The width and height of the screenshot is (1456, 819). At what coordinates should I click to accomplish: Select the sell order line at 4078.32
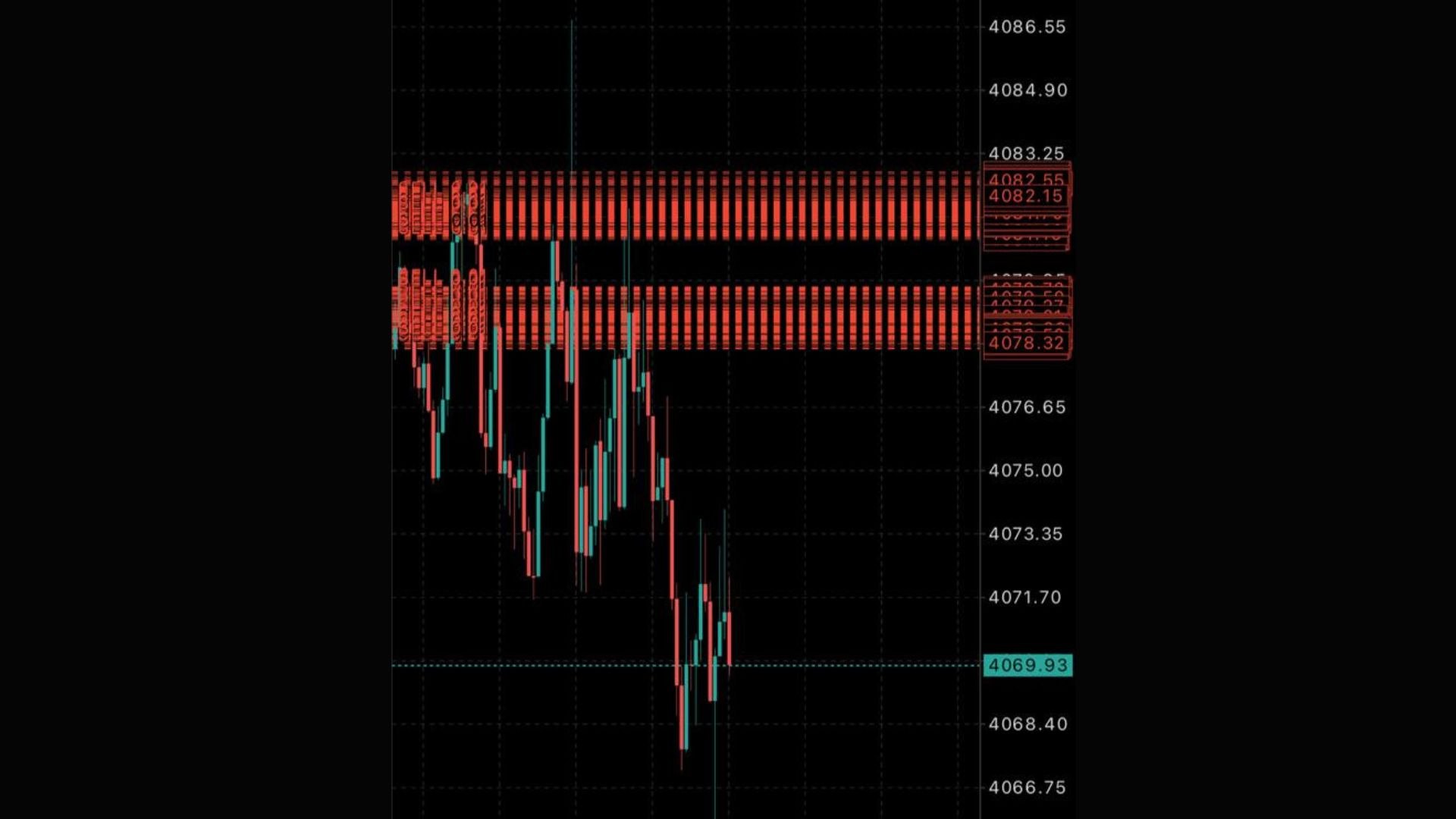(1026, 344)
